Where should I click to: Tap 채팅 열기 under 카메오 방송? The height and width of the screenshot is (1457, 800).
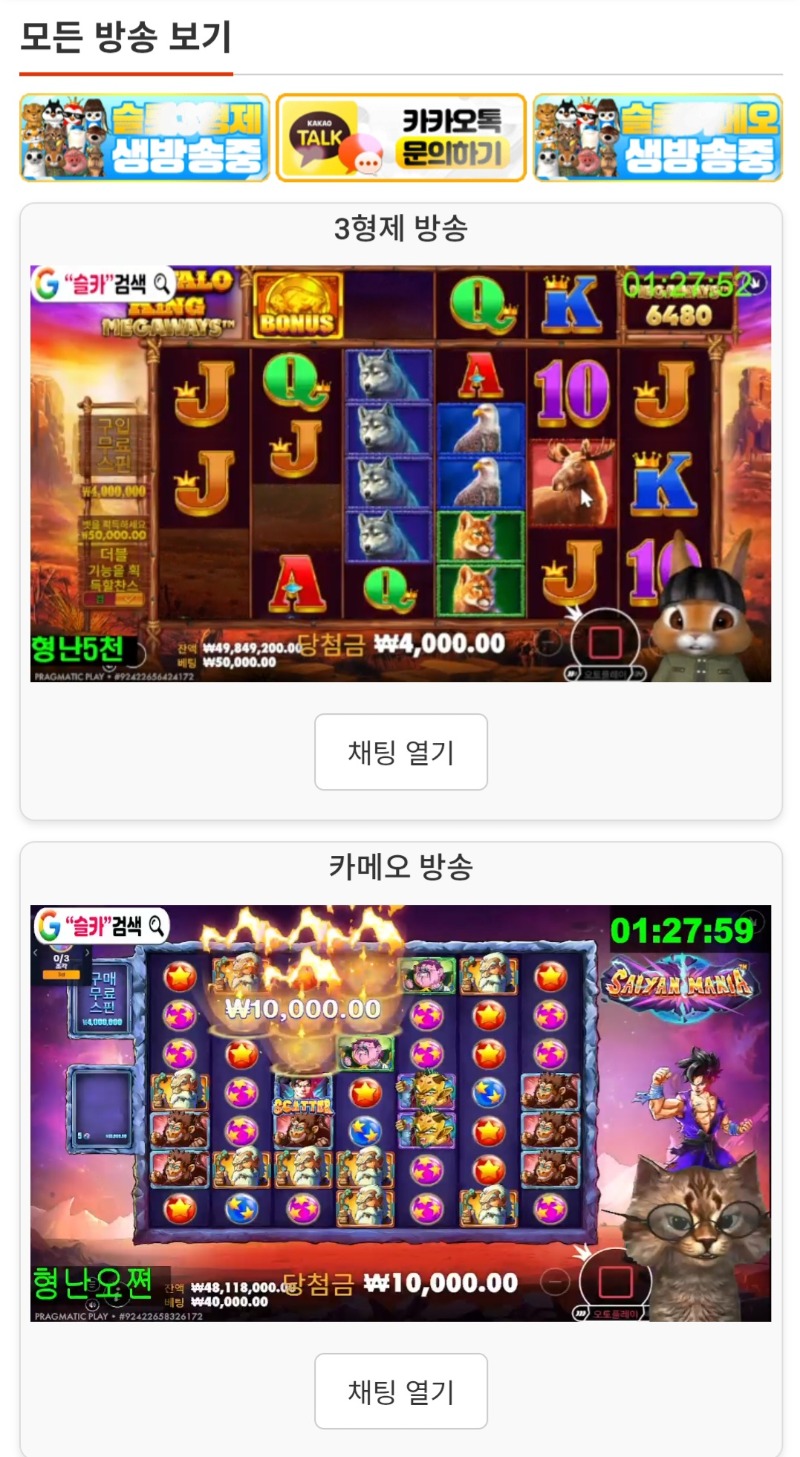click(x=401, y=1391)
